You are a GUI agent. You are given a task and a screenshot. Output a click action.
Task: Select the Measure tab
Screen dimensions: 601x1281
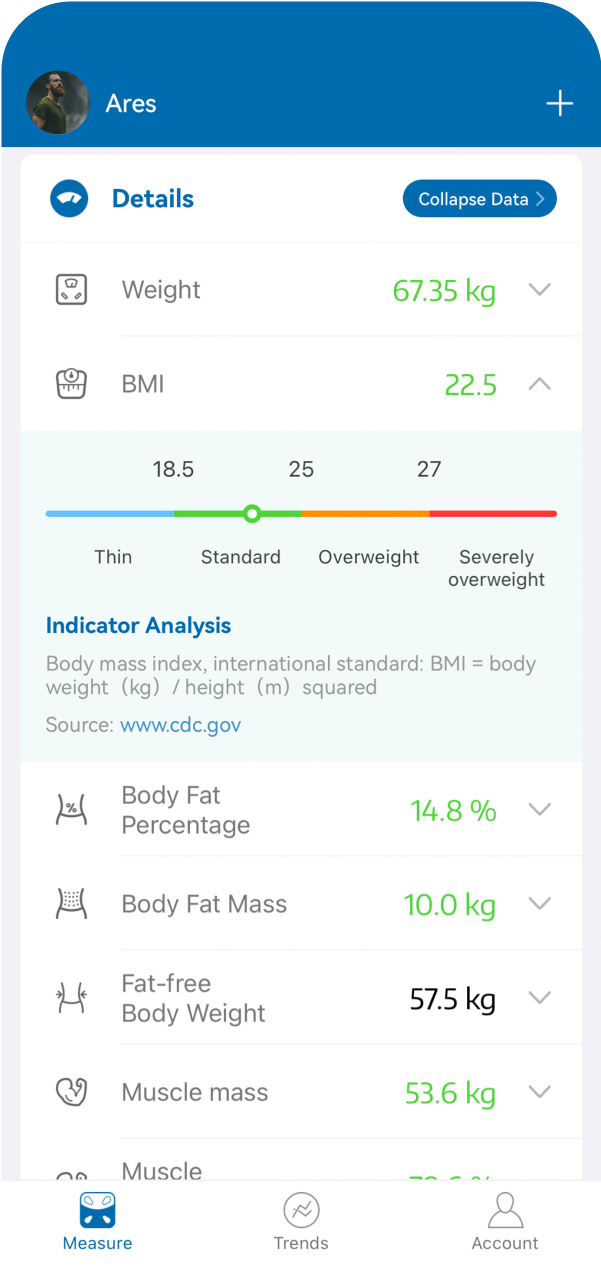click(x=97, y=1222)
